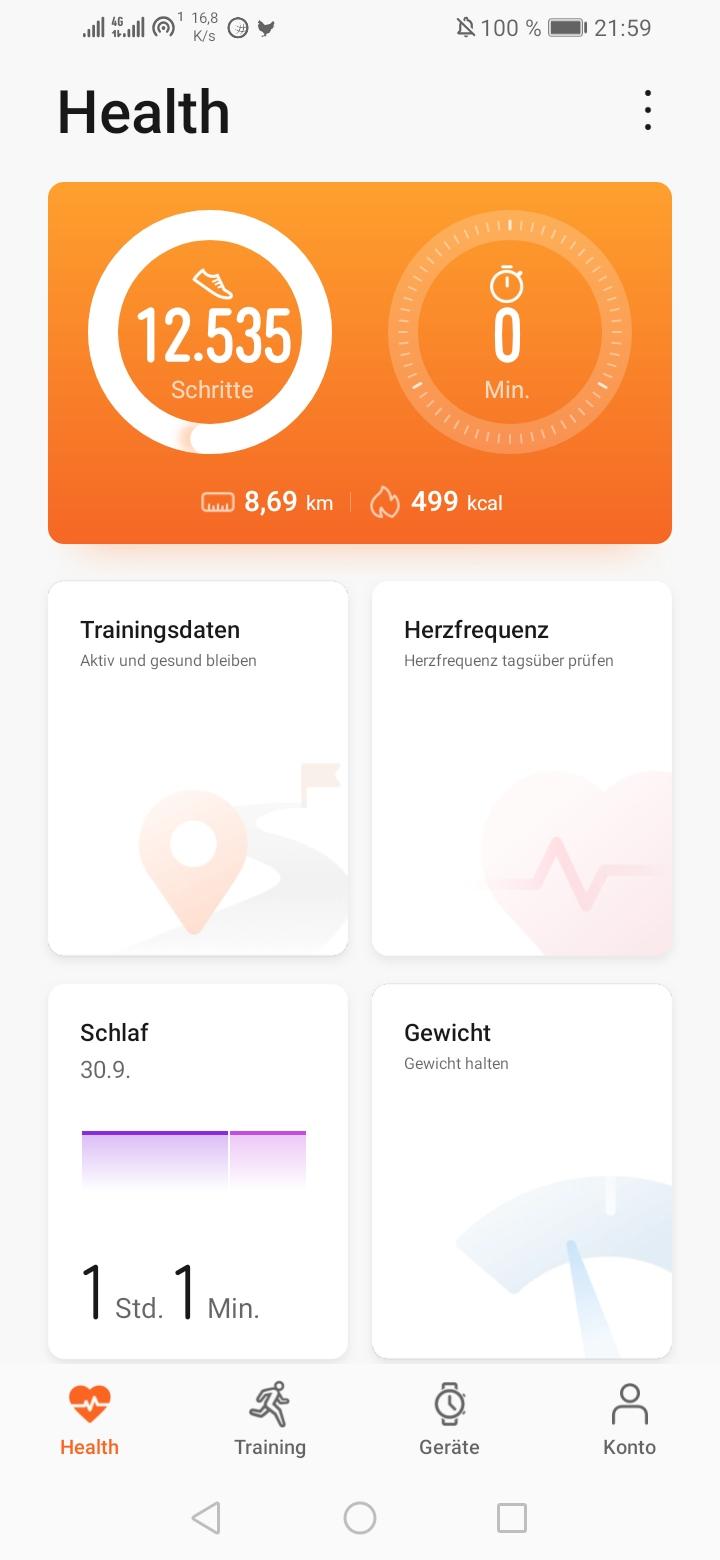Open the steps summary card
The width and height of the screenshot is (720, 1560).
coord(360,363)
